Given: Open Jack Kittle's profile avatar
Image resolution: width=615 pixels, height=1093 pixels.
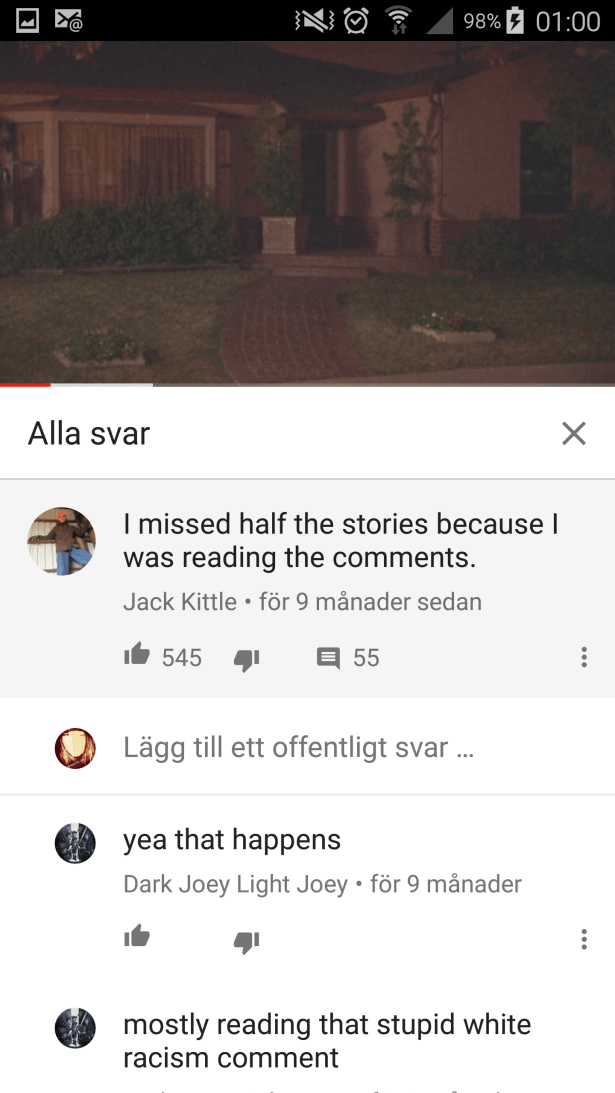Looking at the screenshot, I should point(61,541).
